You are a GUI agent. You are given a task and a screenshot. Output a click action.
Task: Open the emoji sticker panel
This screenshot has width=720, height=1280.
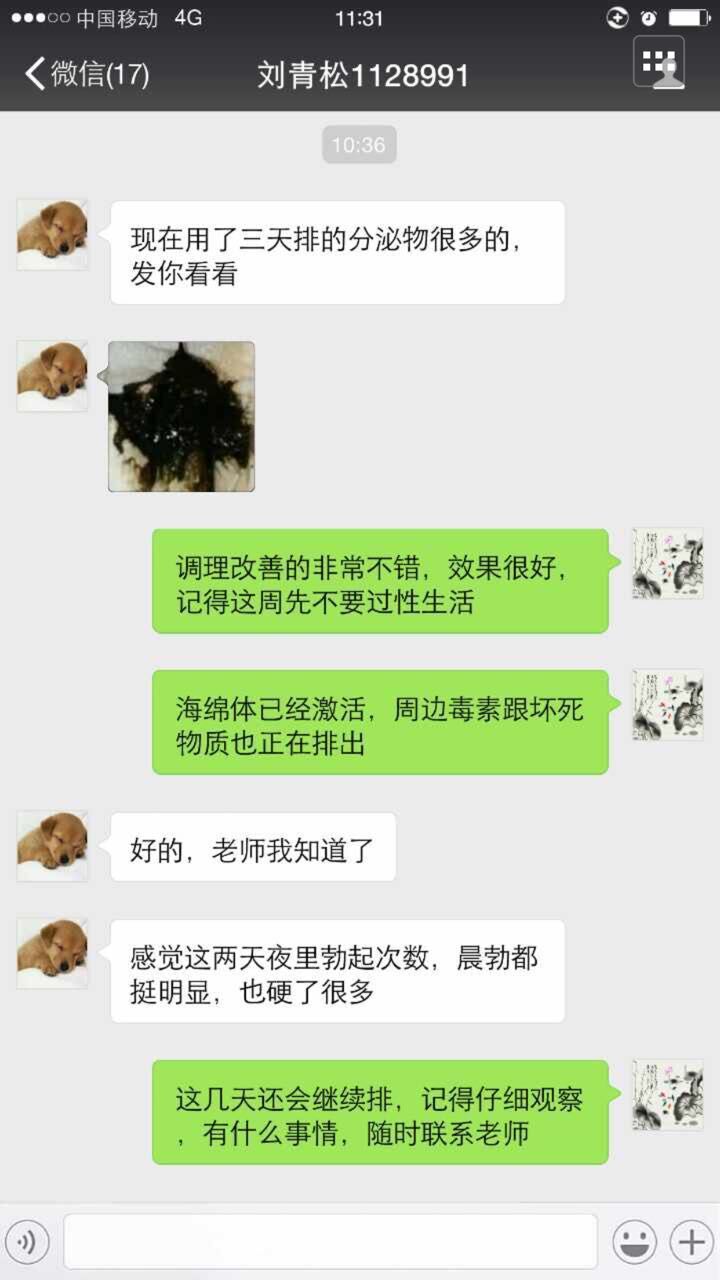pyautogui.click(x=635, y=1242)
